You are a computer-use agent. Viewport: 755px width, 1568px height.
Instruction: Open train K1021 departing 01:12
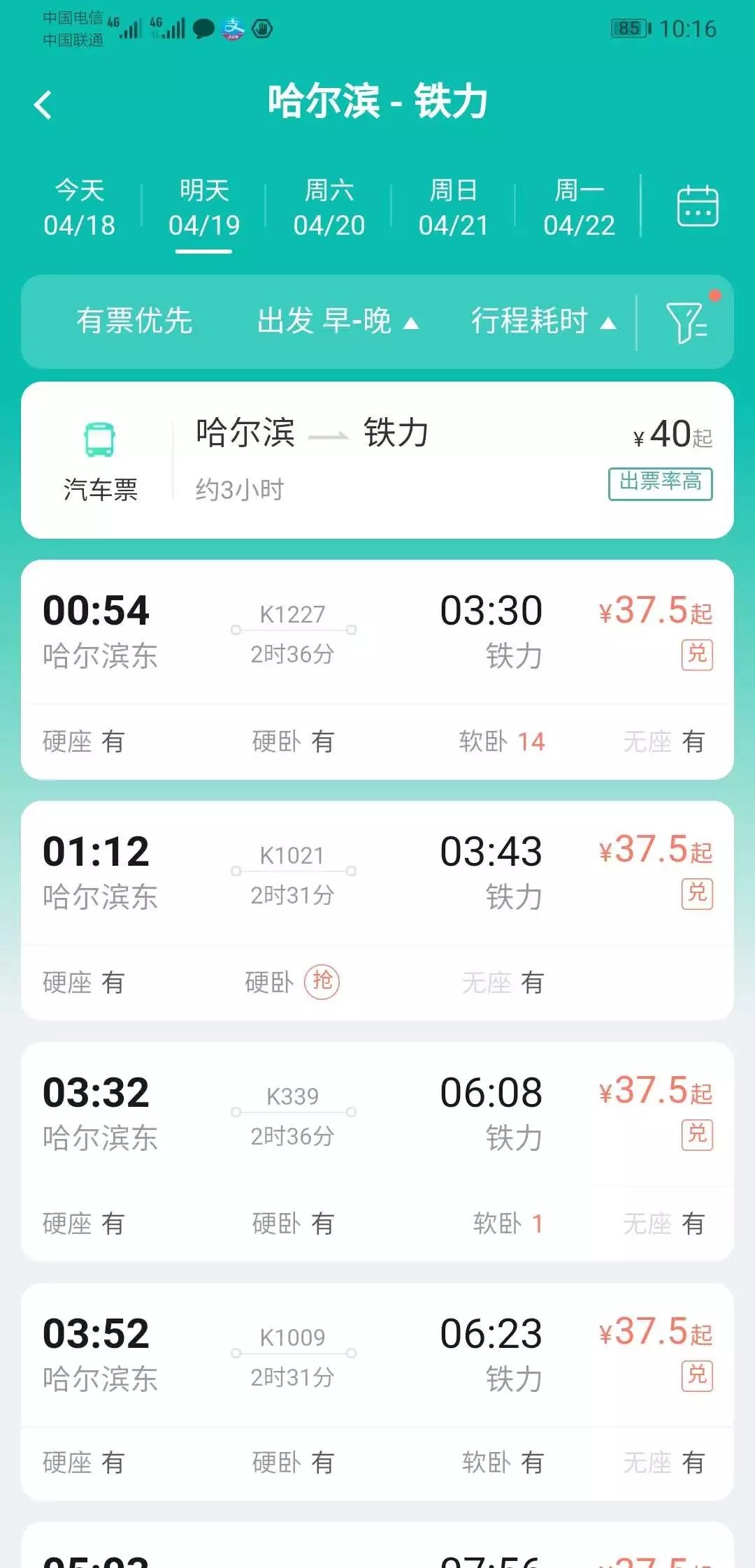pyautogui.click(x=377, y=873)
